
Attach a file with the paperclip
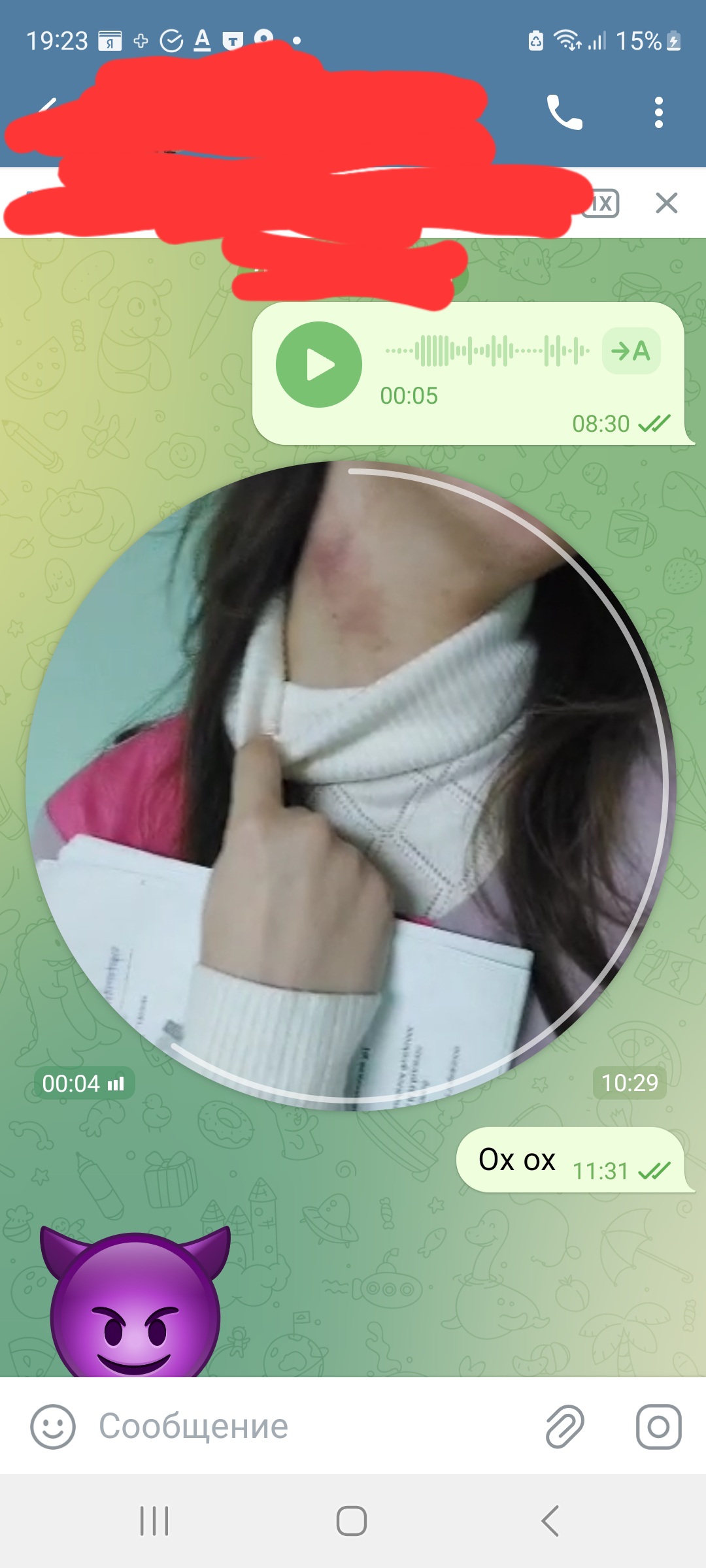tap(565, 1427)
